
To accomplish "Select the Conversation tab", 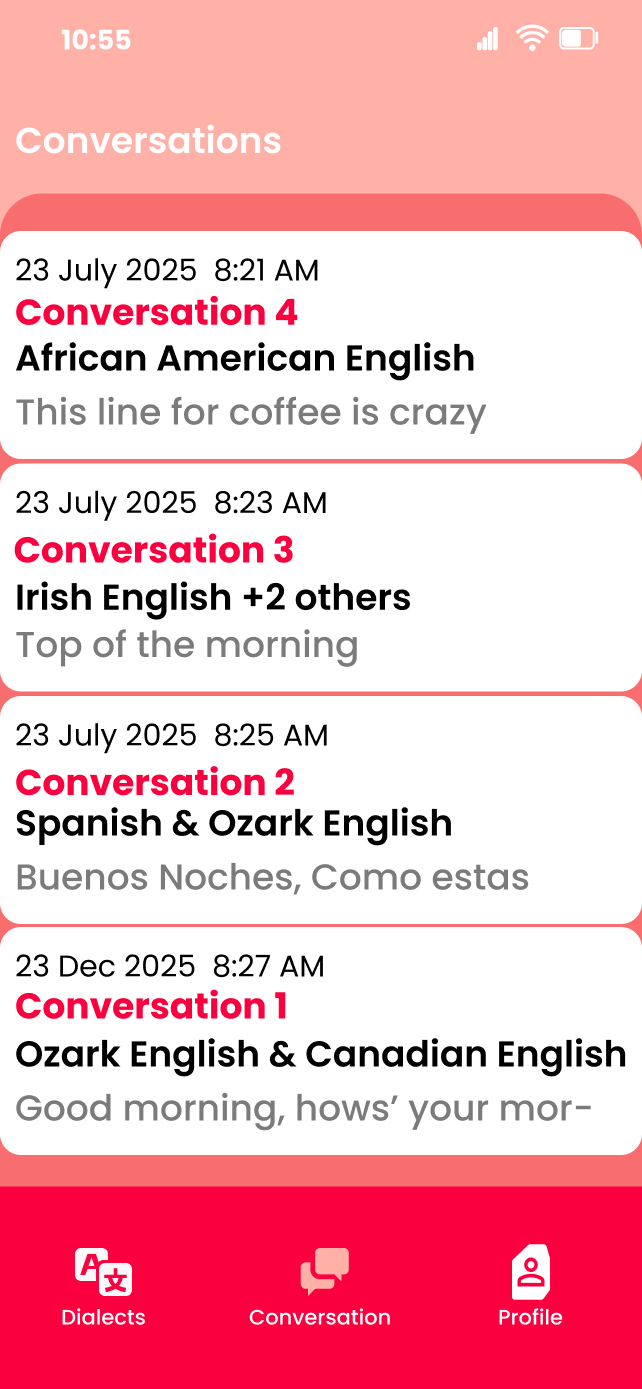I will [x=320, y=1287].
